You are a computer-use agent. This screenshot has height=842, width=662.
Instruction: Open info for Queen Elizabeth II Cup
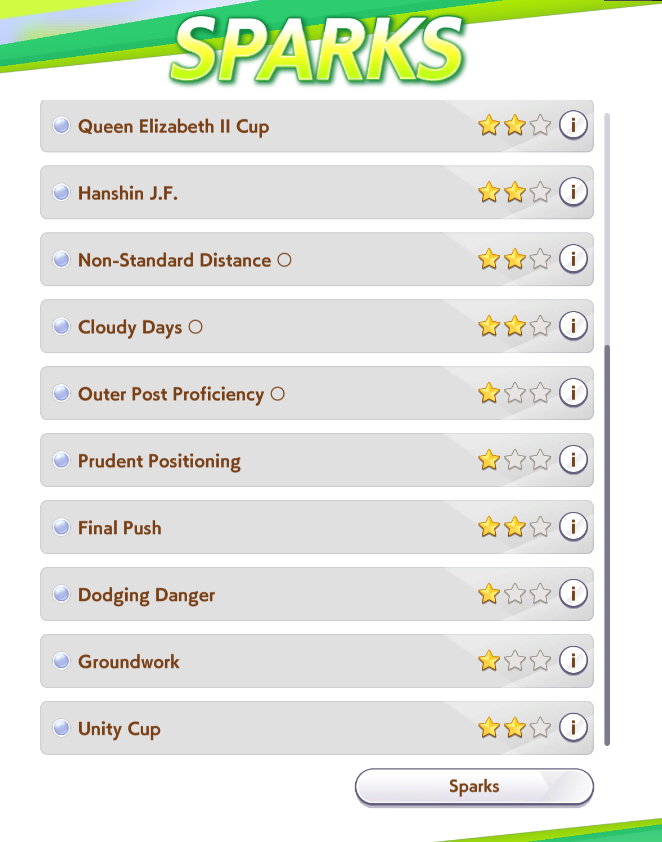pos(573,125)
